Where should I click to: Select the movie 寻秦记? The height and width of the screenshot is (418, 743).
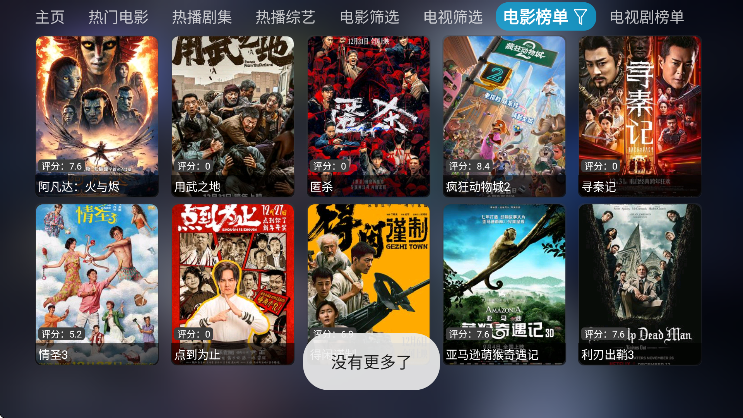(640, 115)
